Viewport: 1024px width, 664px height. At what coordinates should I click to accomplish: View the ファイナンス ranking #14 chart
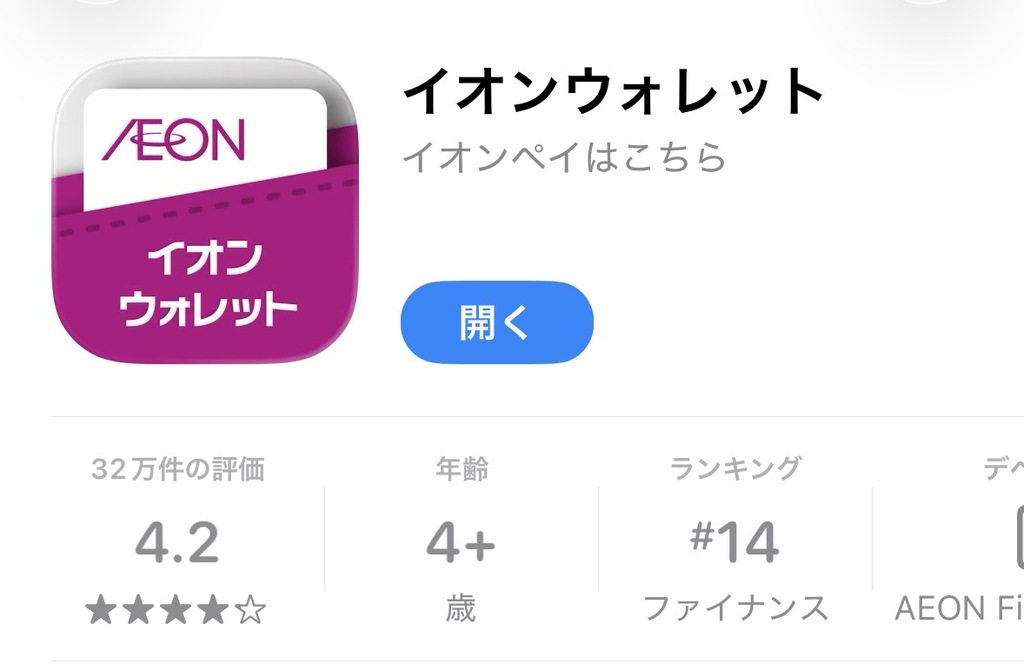tap(734, 541)
